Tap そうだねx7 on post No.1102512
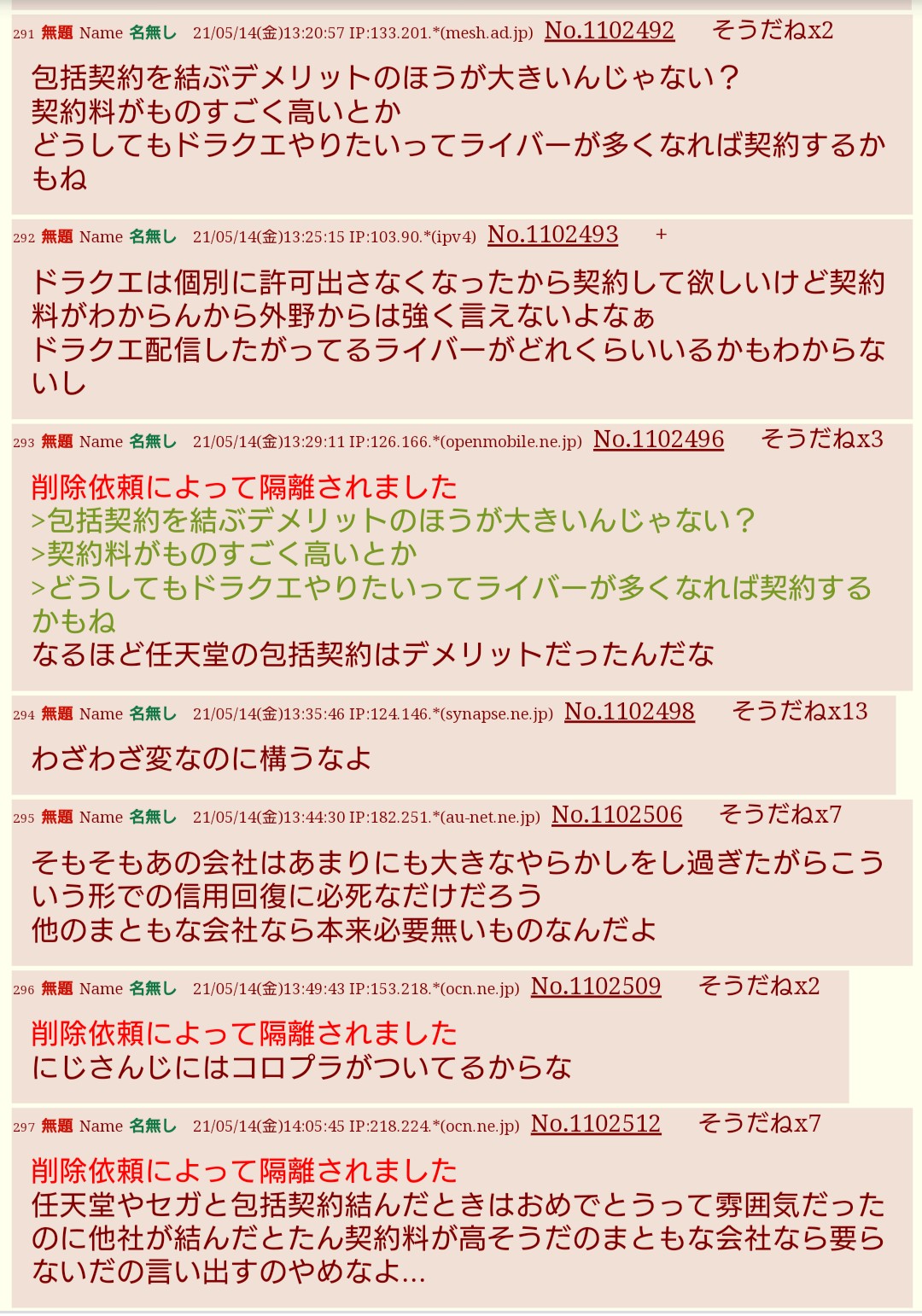Image resolution: width=922 pixels, height=1316 pixels. [x=759, y=1124]
